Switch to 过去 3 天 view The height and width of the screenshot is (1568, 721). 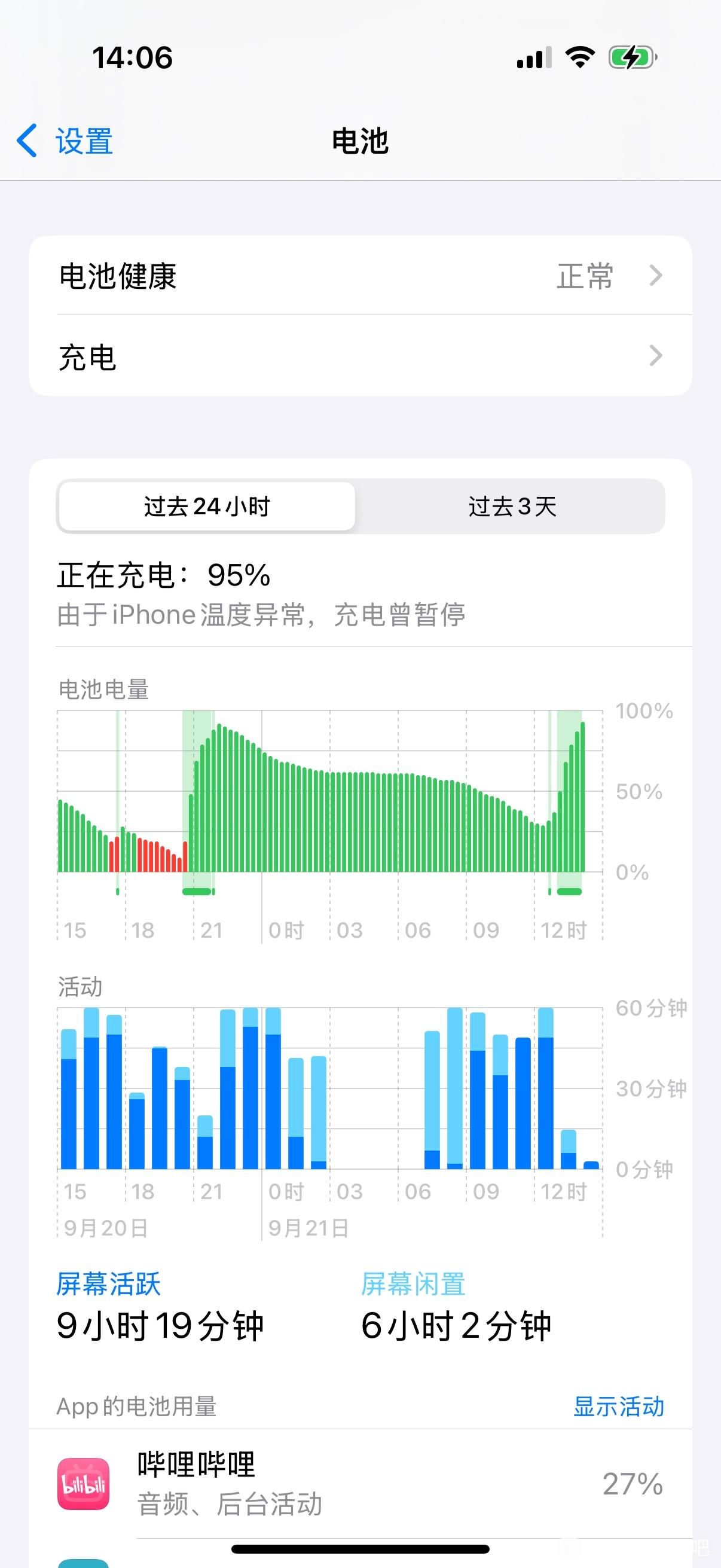click(512, 507)
